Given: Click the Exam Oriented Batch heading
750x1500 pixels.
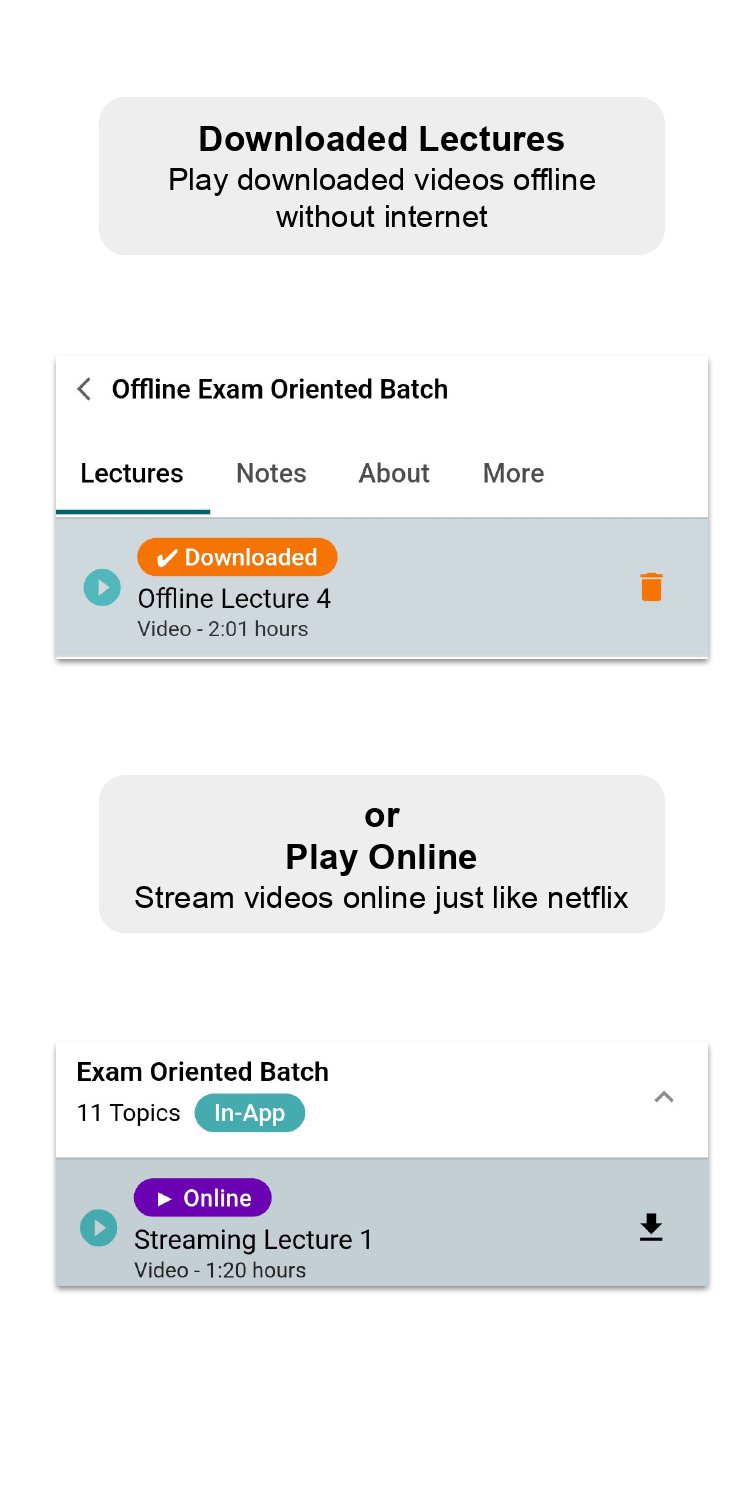Looking at the screenshot, I should 201,1072.
